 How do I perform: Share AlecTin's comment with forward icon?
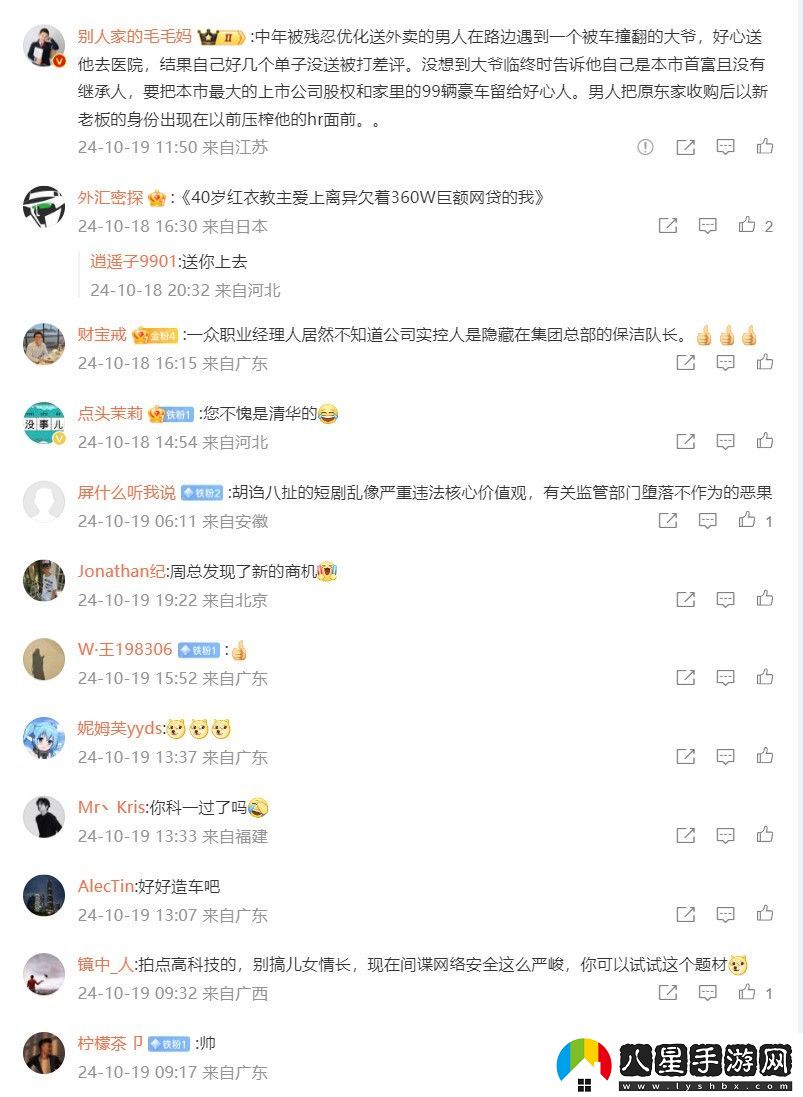(x=685, y=914)
